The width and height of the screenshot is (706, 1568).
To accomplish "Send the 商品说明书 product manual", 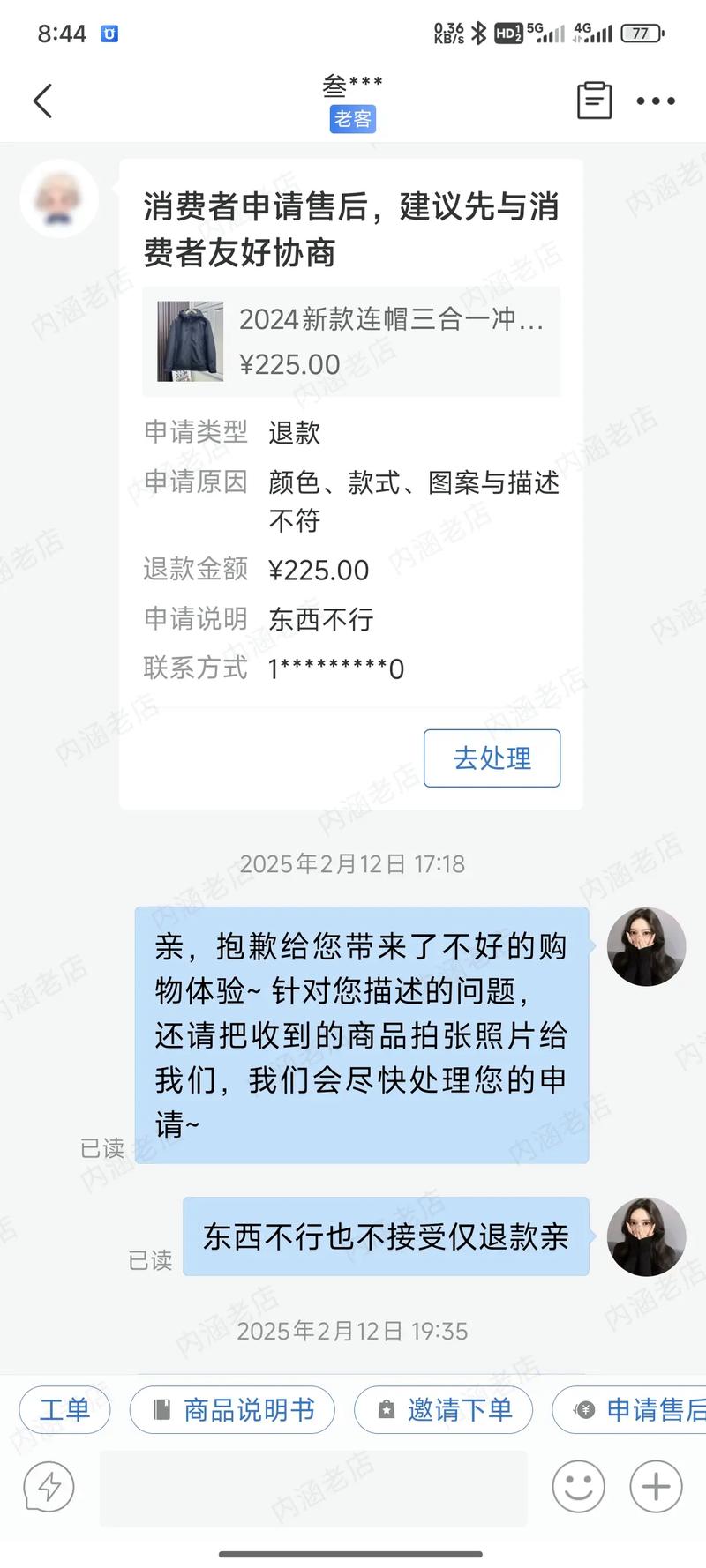I will 233,1409.
